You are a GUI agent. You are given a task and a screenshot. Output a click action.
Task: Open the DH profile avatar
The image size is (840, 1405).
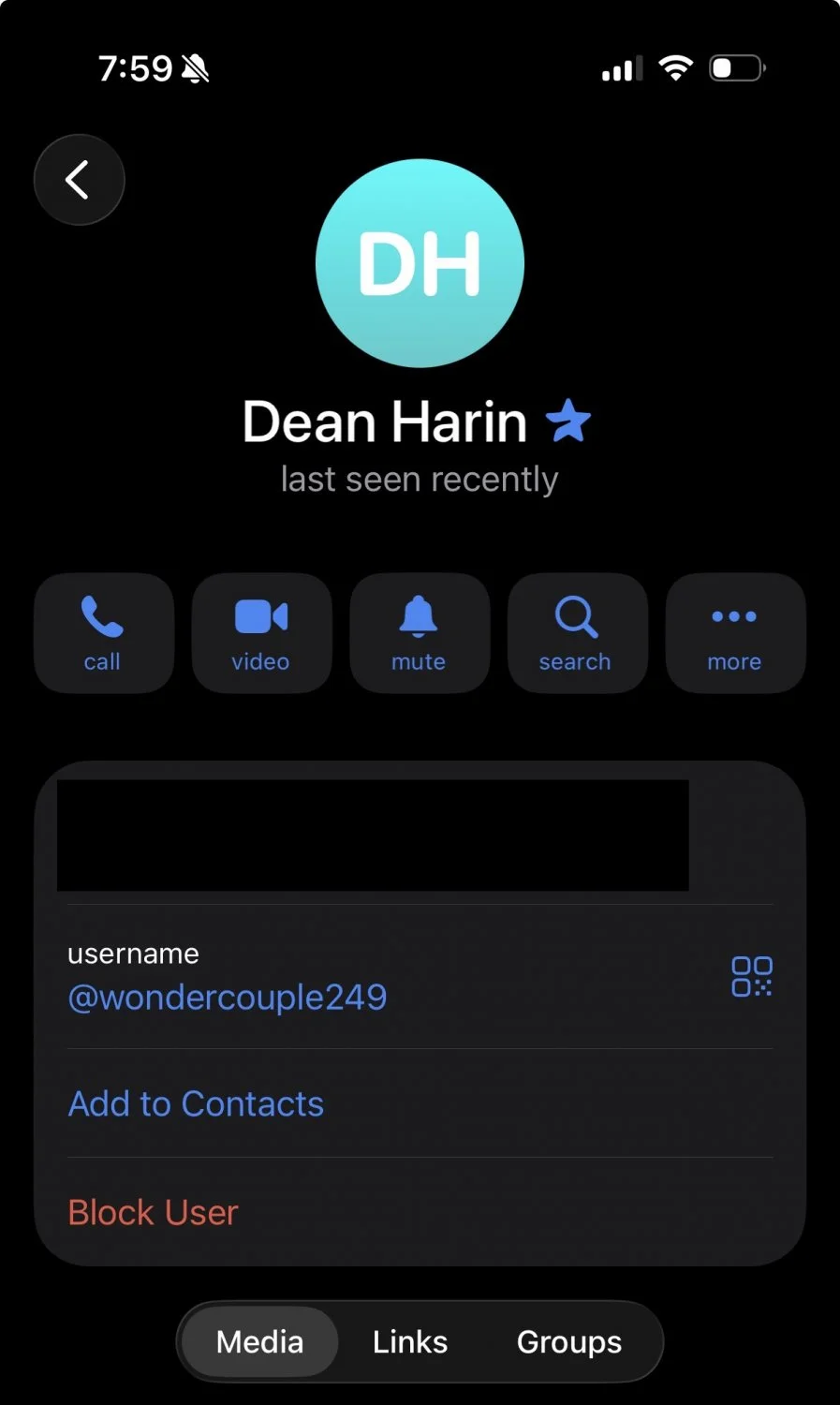[420, 263]
